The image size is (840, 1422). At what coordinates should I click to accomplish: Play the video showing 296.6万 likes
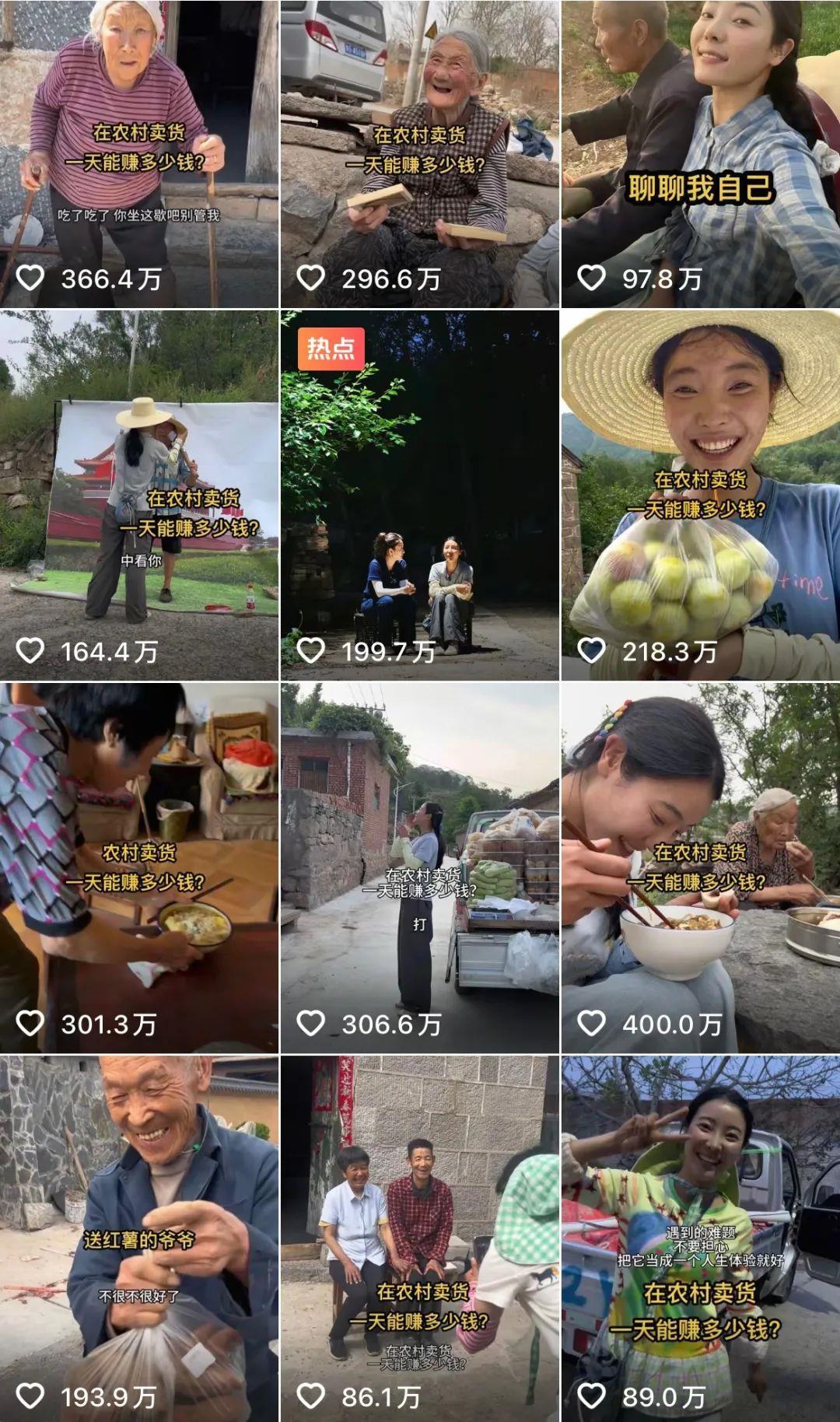tap(420, 154)
